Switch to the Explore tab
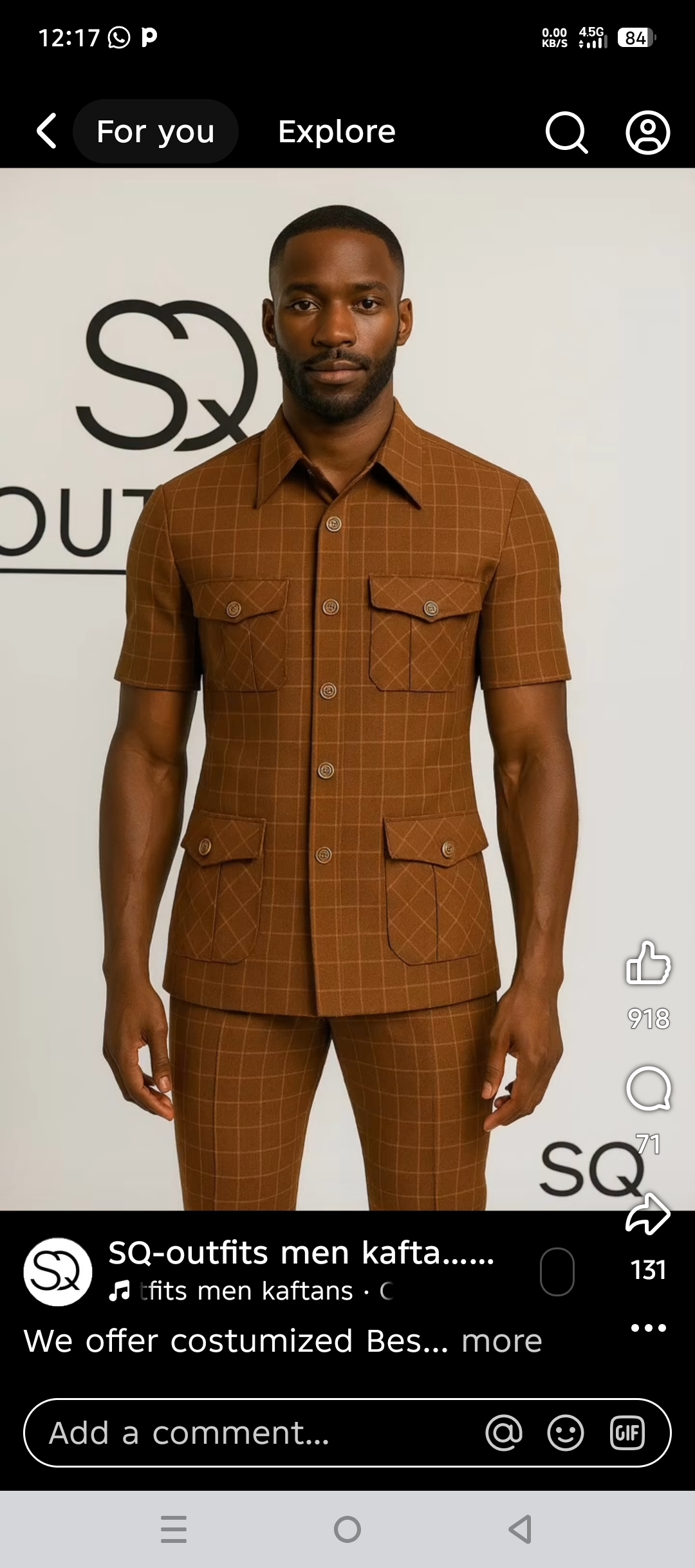 coord(336,132)
